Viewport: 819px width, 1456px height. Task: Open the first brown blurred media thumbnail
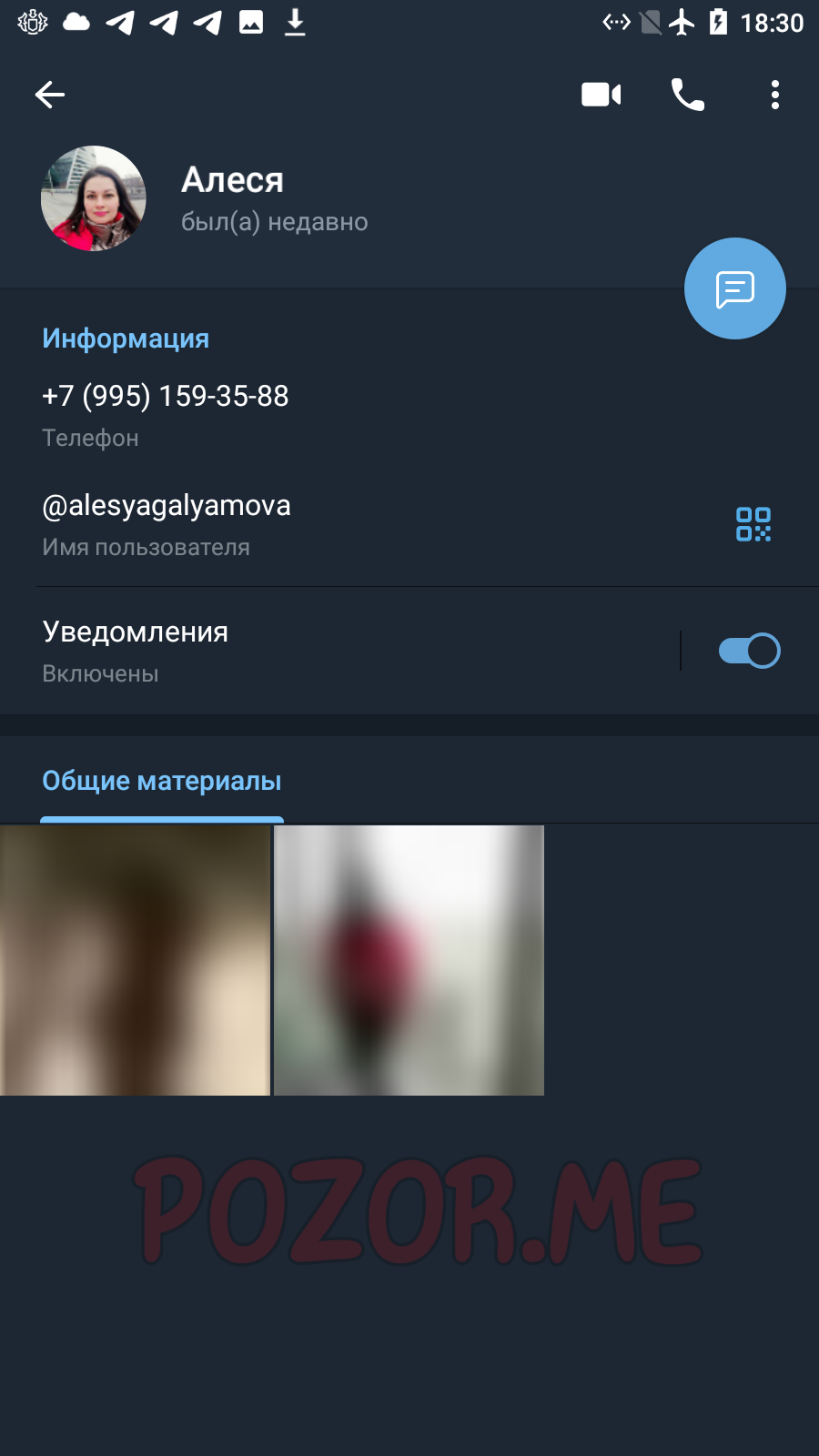click(x=135, y=960)
